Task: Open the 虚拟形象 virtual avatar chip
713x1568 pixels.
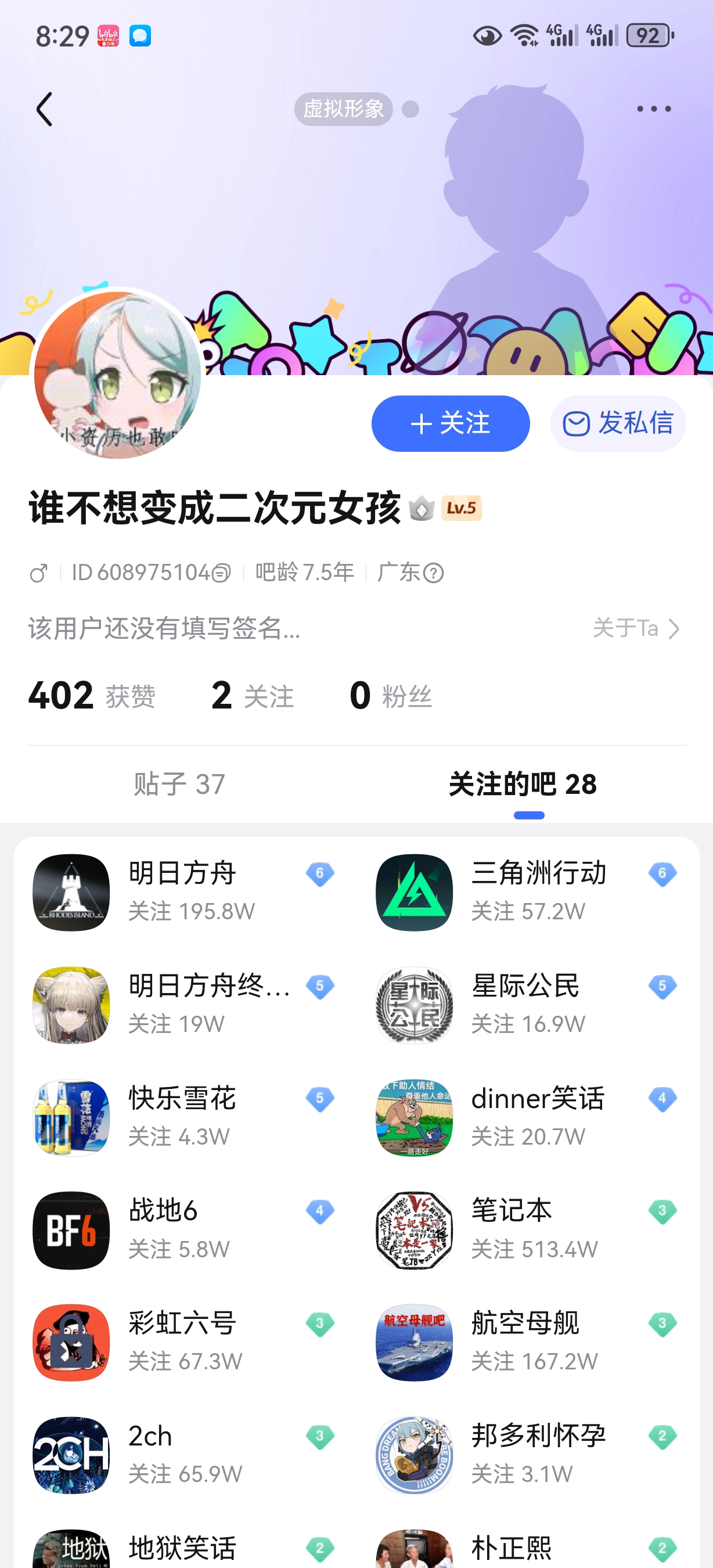Action: point(344,110)
